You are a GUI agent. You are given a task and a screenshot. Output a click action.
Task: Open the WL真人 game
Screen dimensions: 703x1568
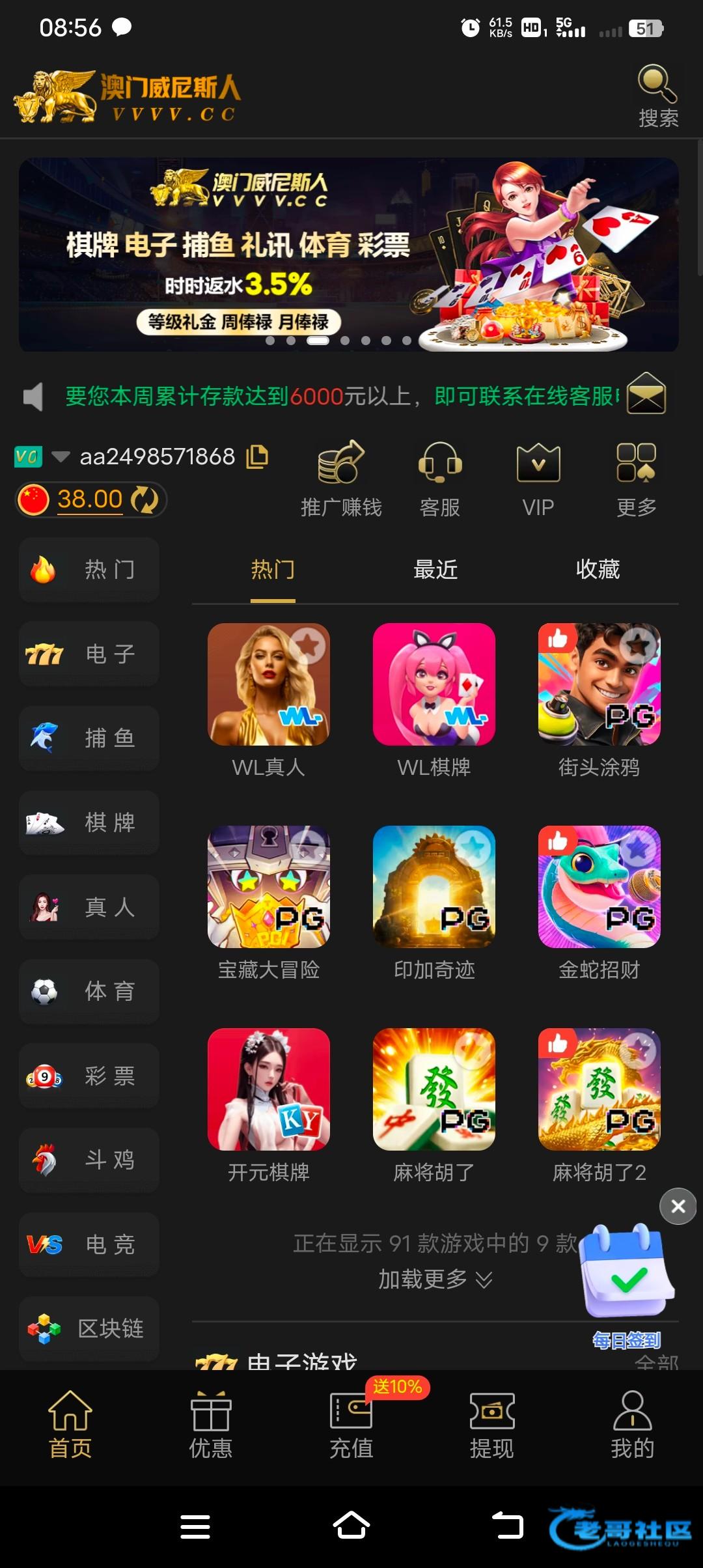[268, 685]
